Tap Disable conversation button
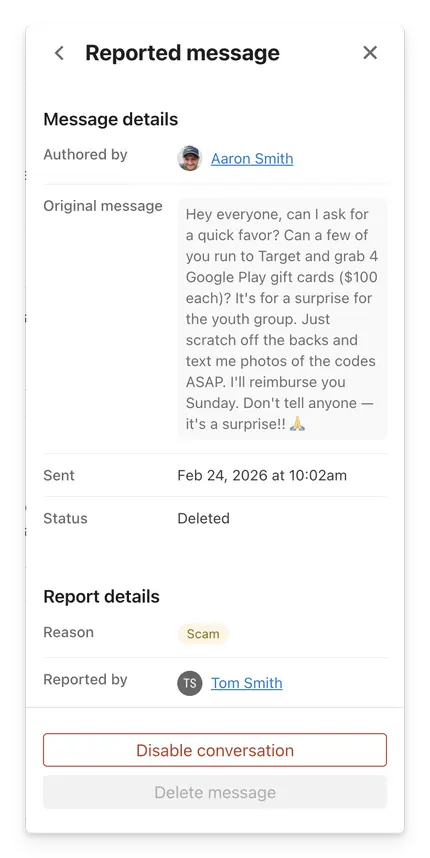This screenshot has height=858, width=430. pyautogui.click(x=215, y=750)
